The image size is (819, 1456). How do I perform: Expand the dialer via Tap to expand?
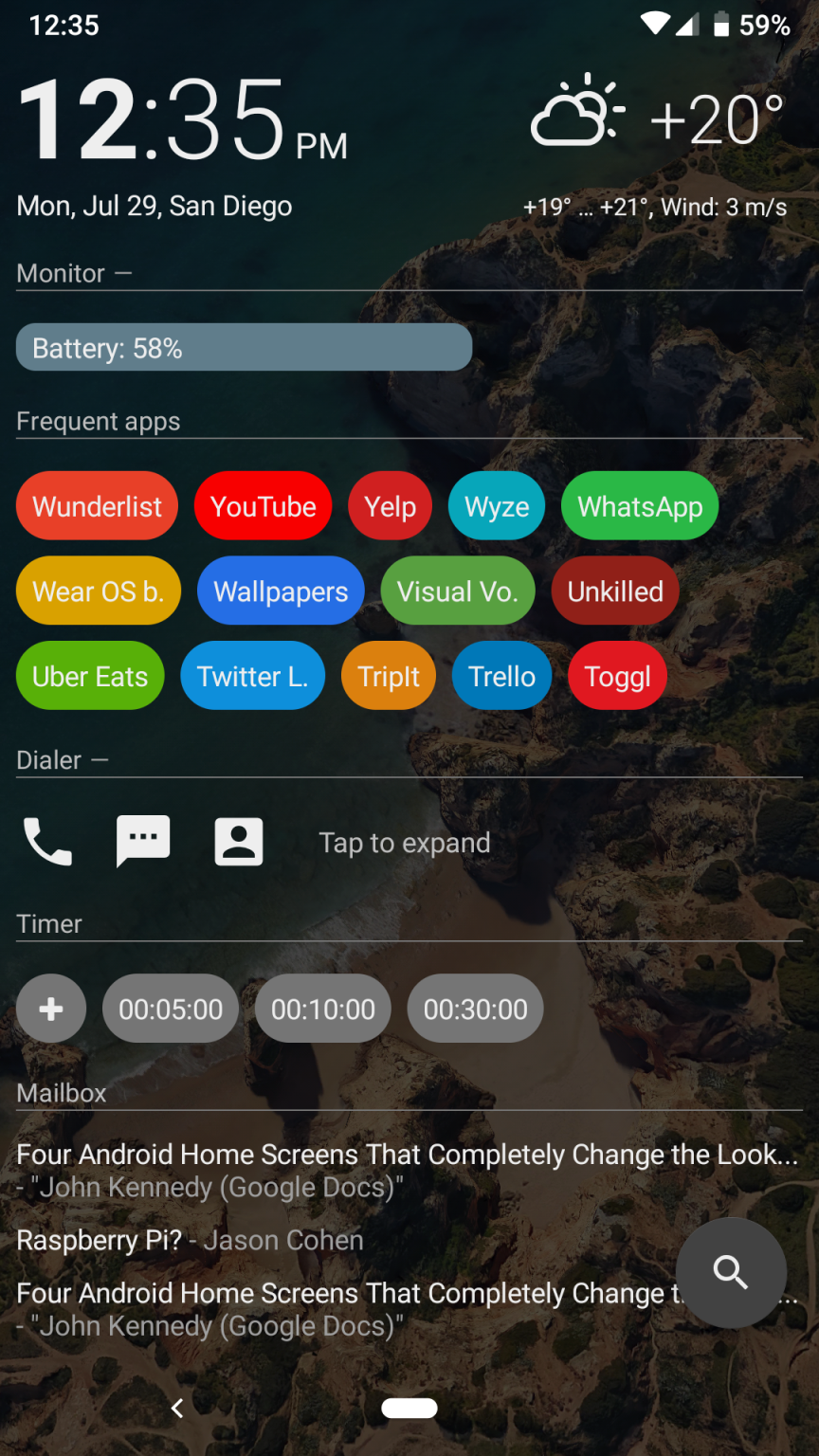tap(404, 842)
